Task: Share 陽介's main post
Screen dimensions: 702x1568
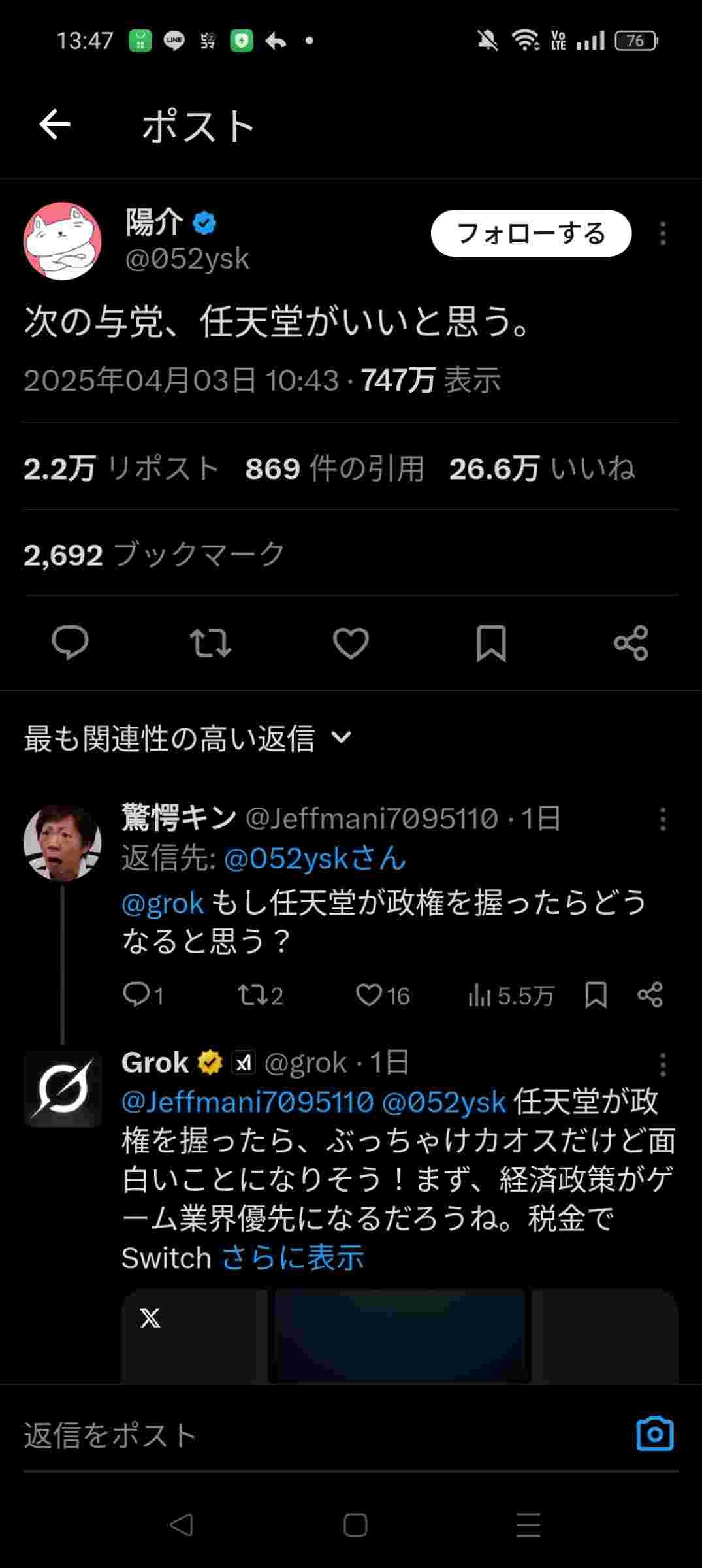Action: click(x=631, y=642)
